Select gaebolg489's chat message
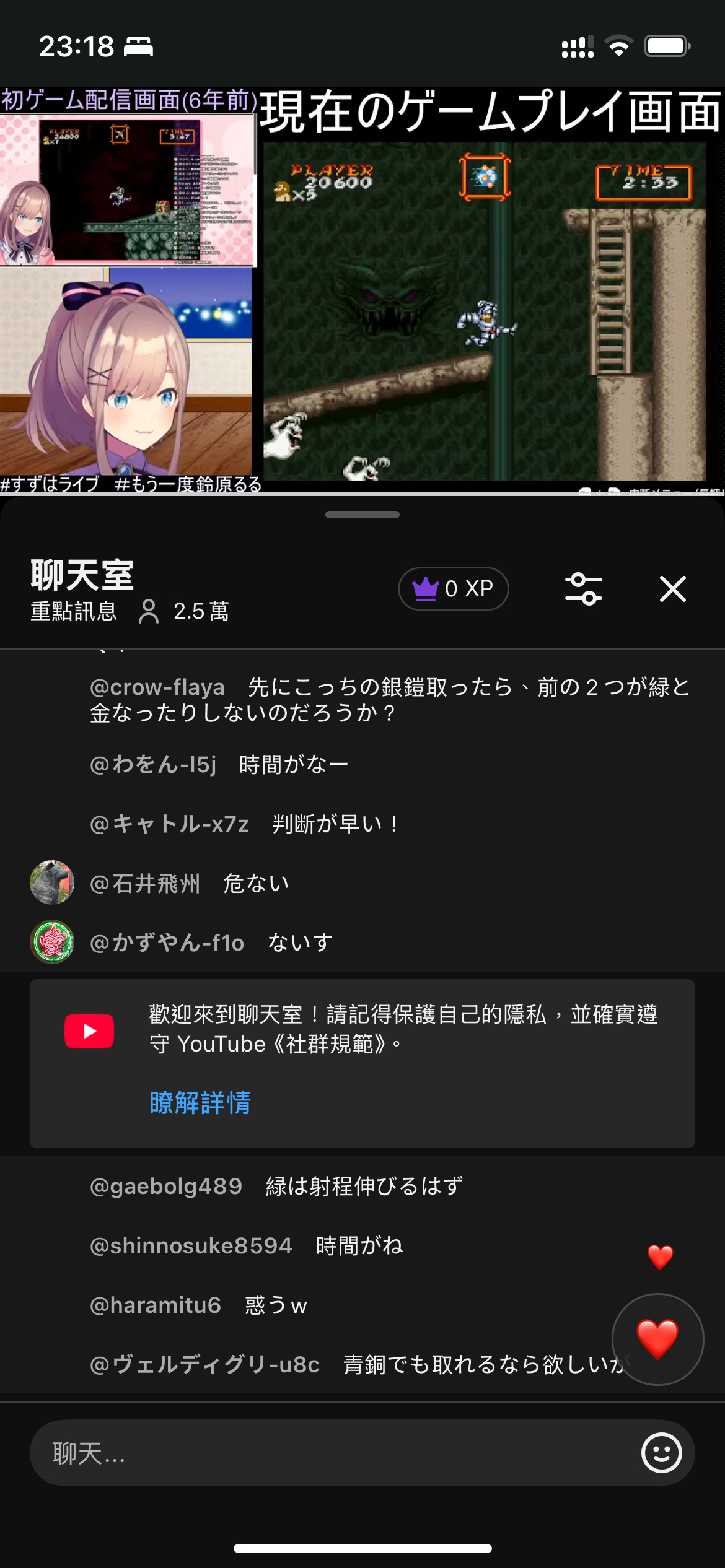Screen dimensions: 725x1568 [x=276, y=1187]
